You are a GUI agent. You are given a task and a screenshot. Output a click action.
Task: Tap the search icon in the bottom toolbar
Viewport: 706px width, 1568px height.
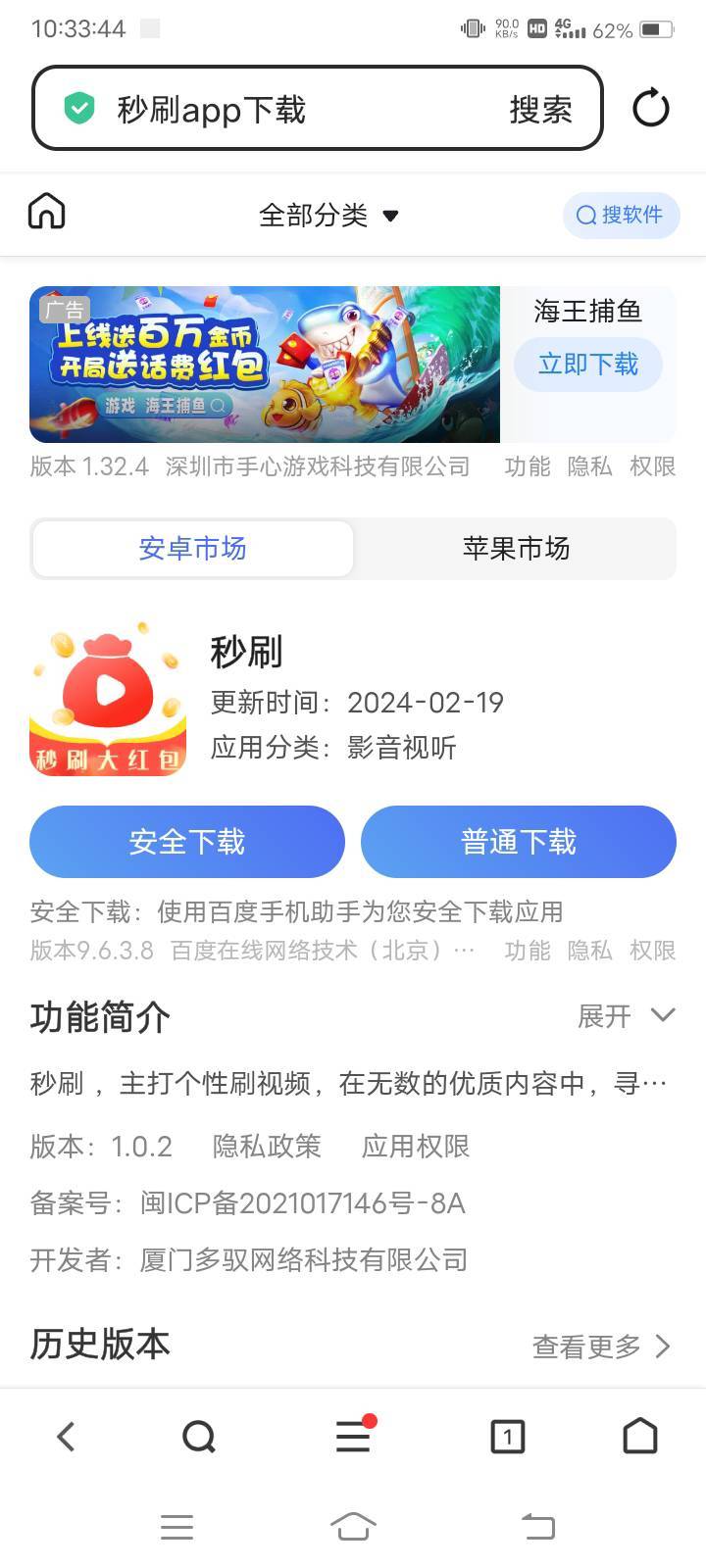pos(199,1437)
